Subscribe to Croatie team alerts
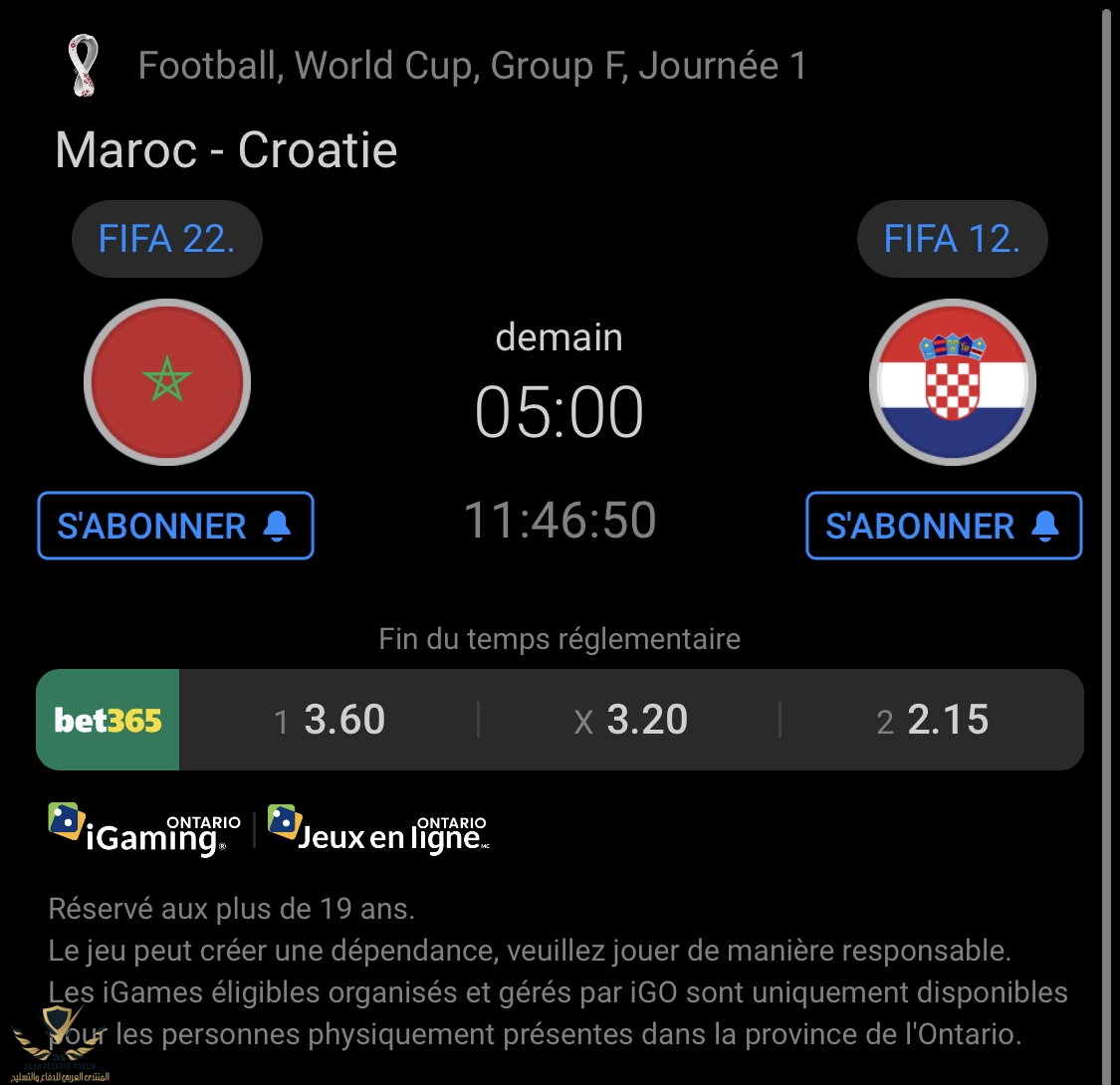This screenshot has height=1085, width=1120. (943, 526)
